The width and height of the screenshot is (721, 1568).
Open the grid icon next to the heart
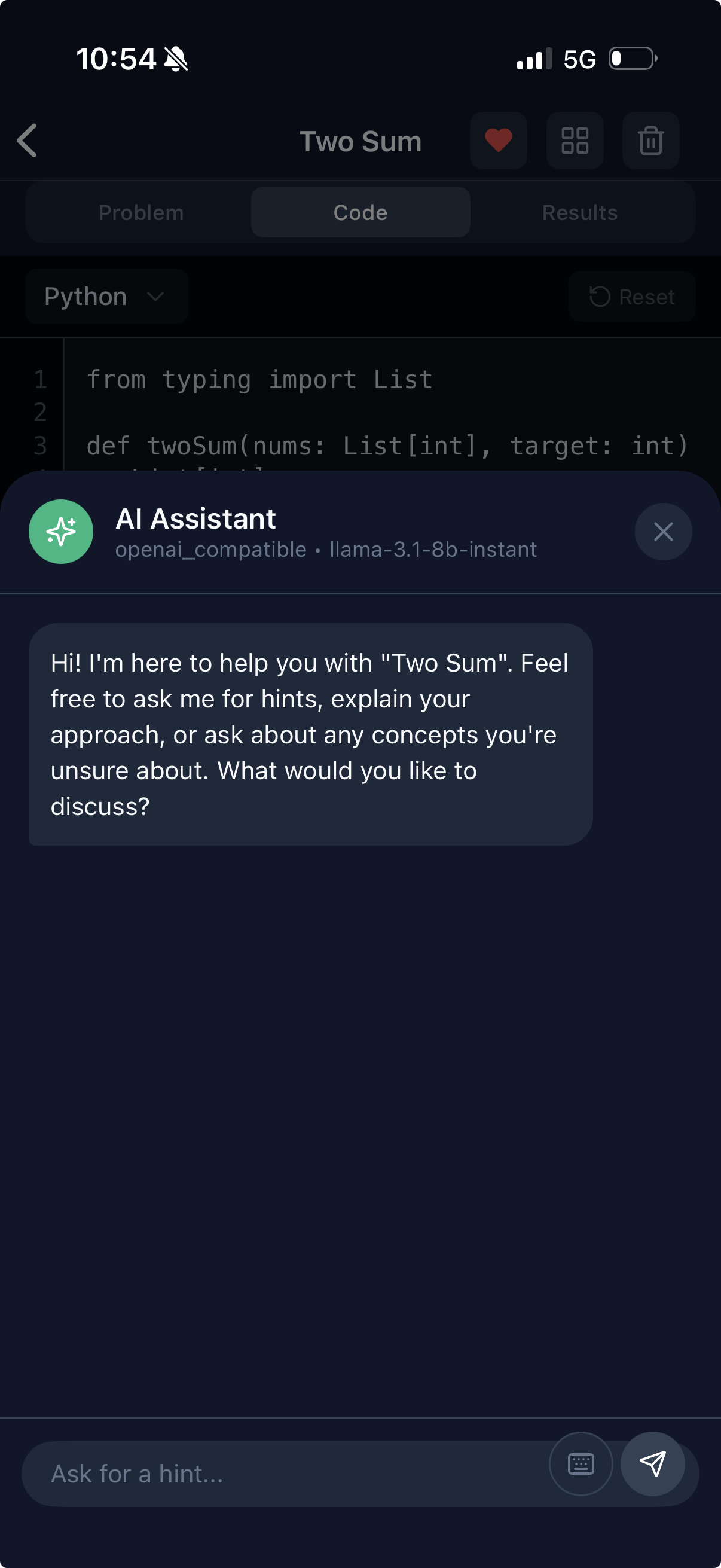[575, 141]
